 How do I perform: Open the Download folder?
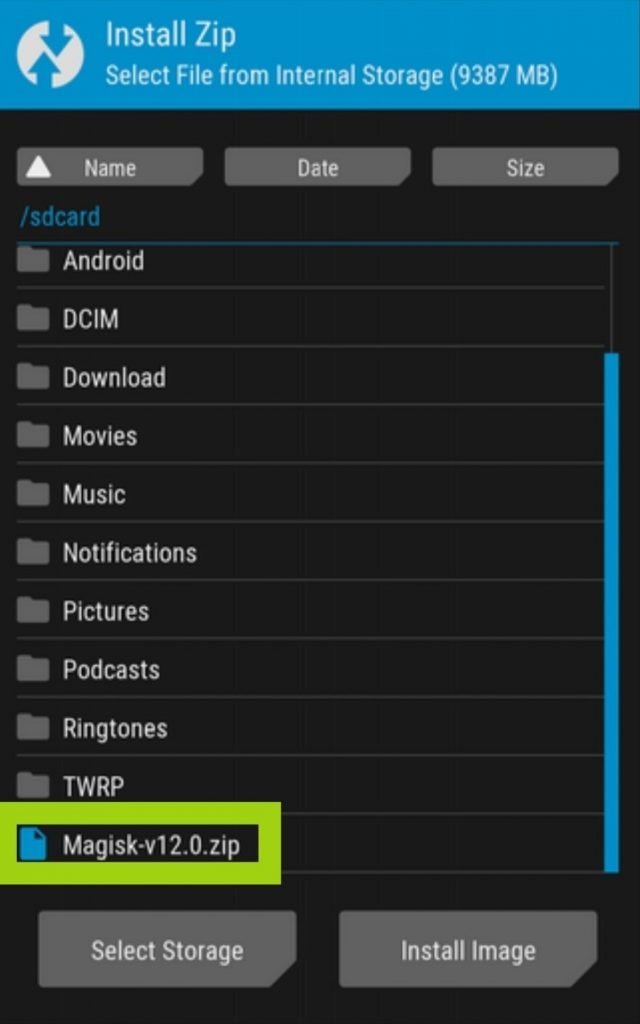(x=310, y=377)
